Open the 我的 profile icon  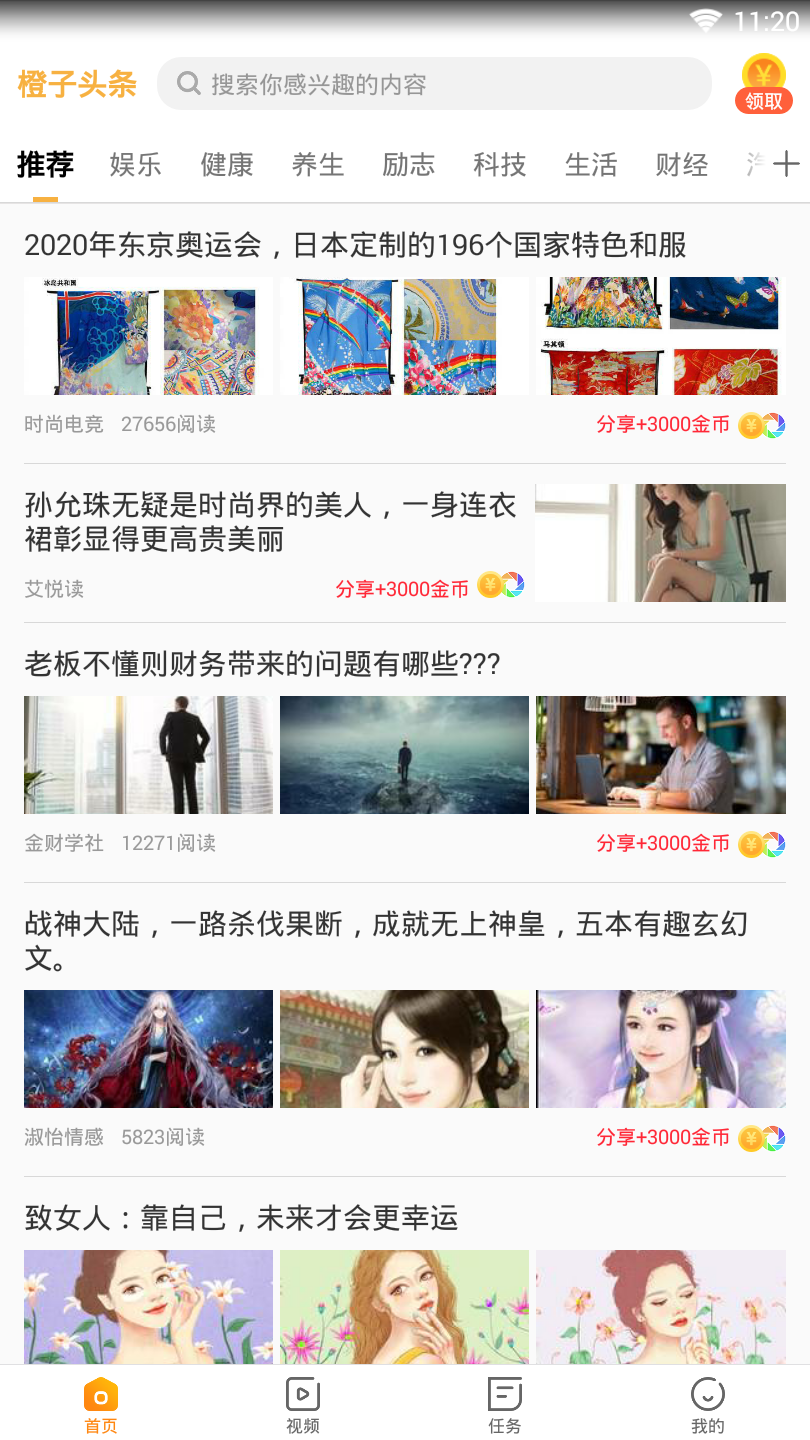tap(709, 1392)
